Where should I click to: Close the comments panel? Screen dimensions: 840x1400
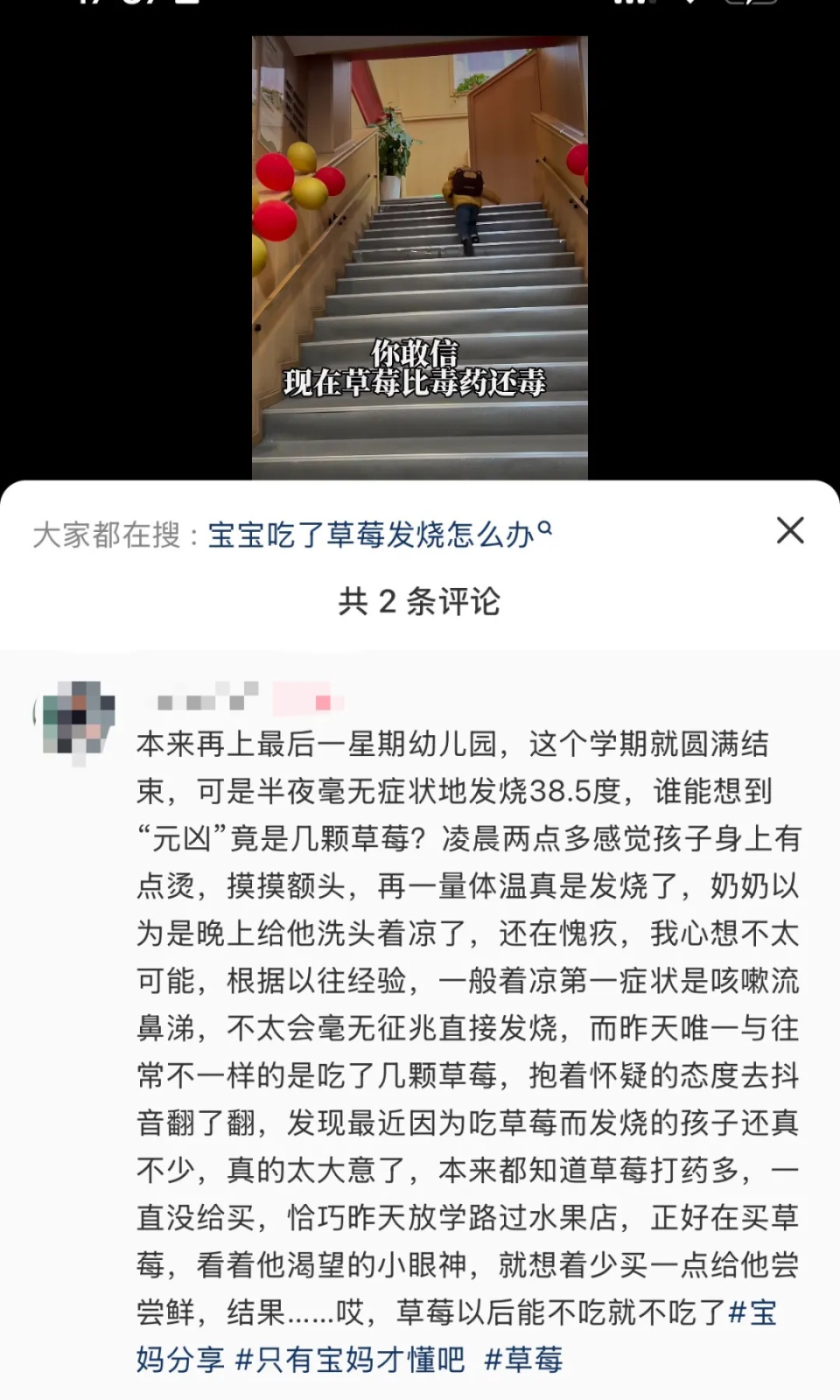point(789,530)
